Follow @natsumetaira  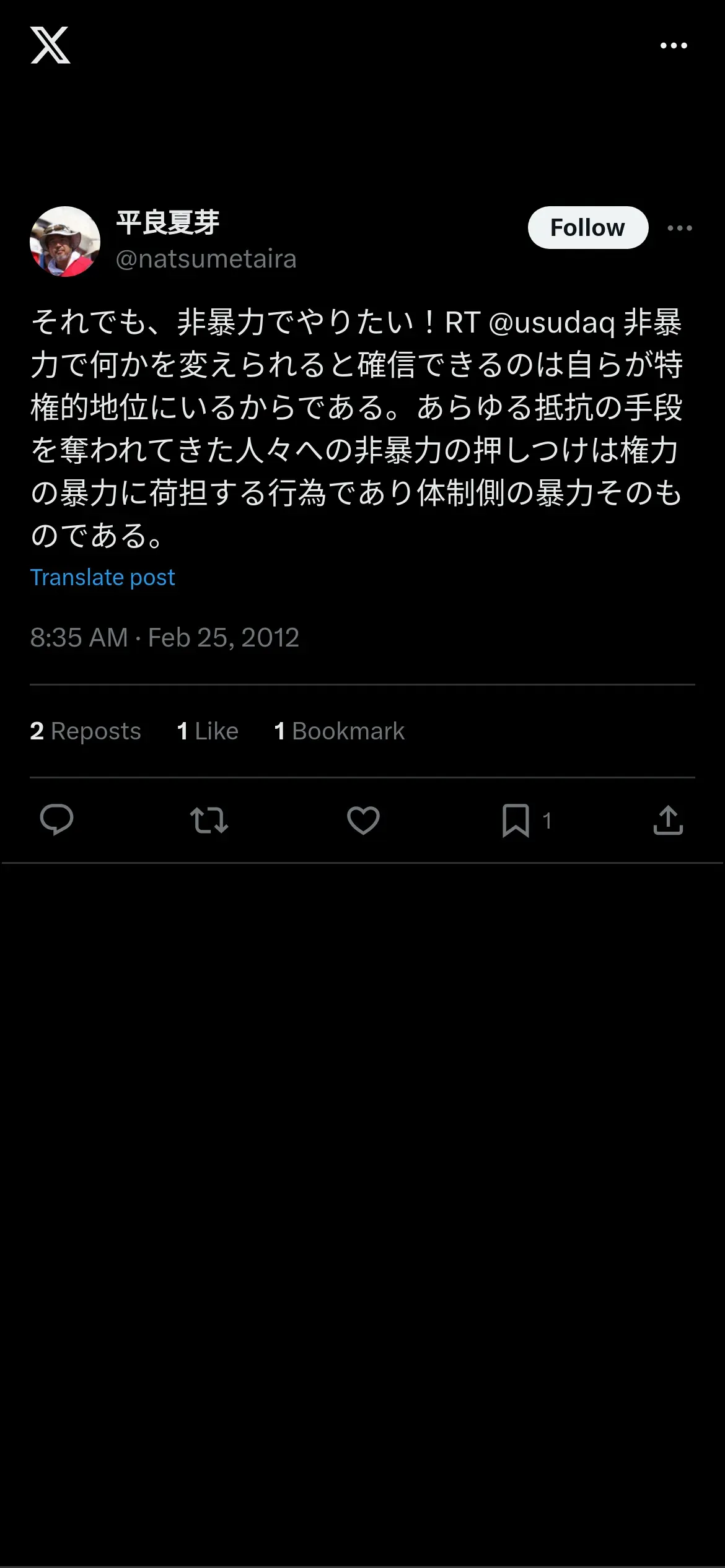click(x=587, y=227)
